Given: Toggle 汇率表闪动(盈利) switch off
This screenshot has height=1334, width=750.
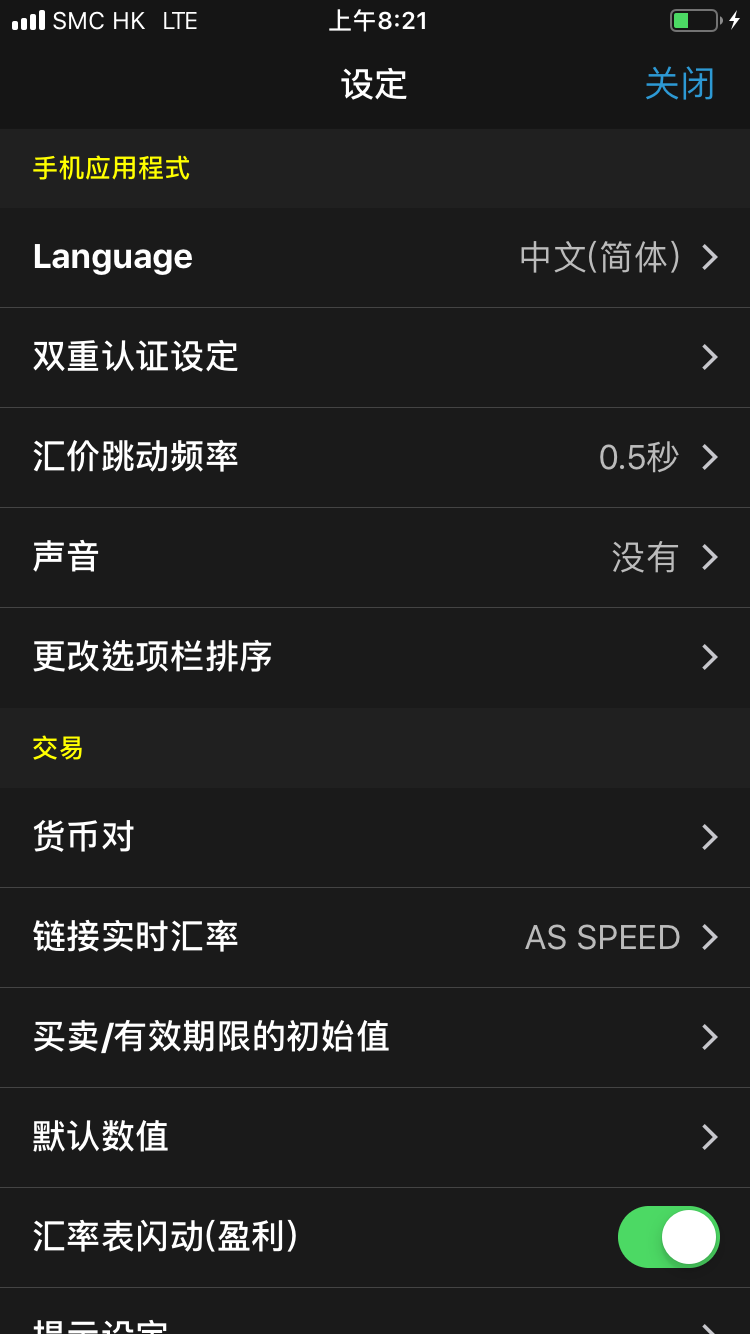Looking at the screenshot, I should point(669,1237).
